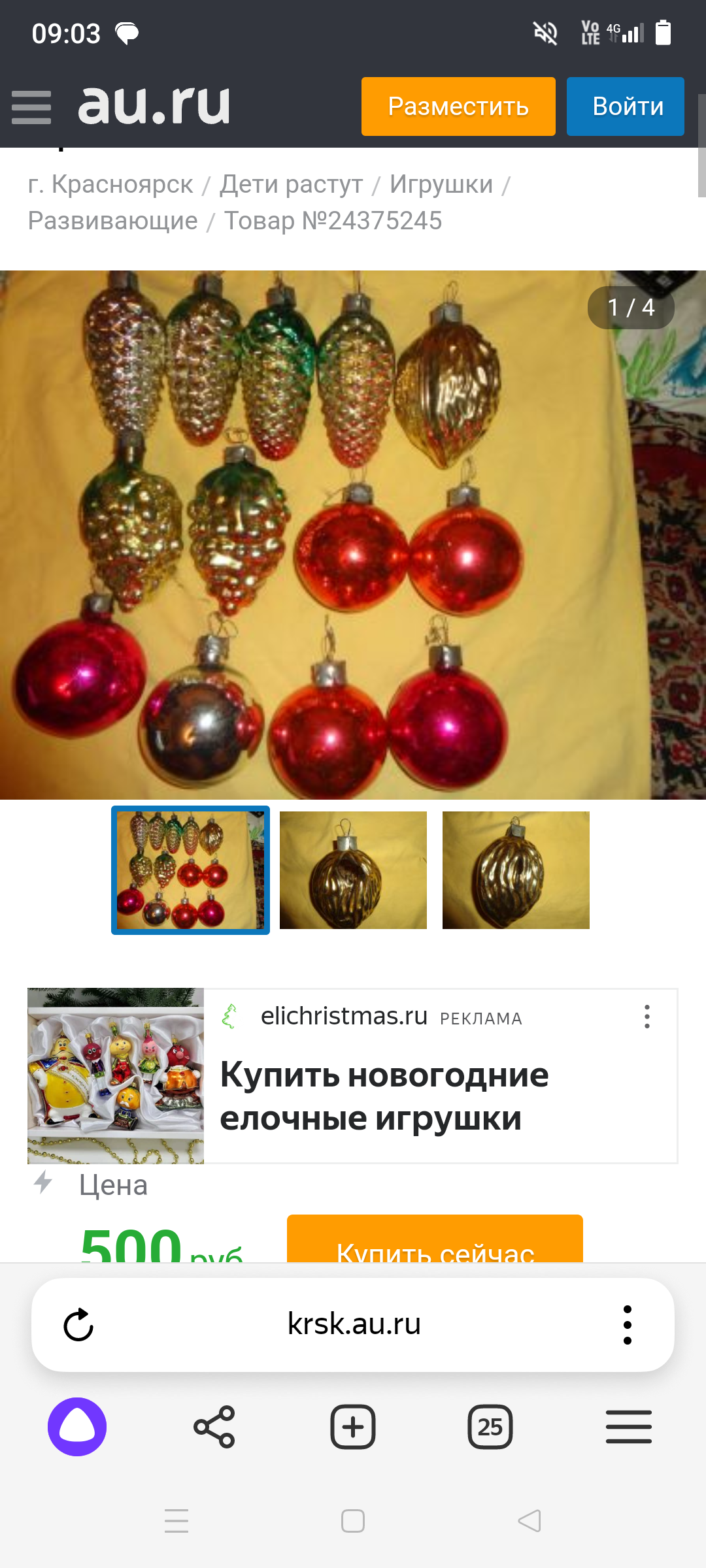
Task: Reload the page with the refresh icon
Action: coord(78,1324)
